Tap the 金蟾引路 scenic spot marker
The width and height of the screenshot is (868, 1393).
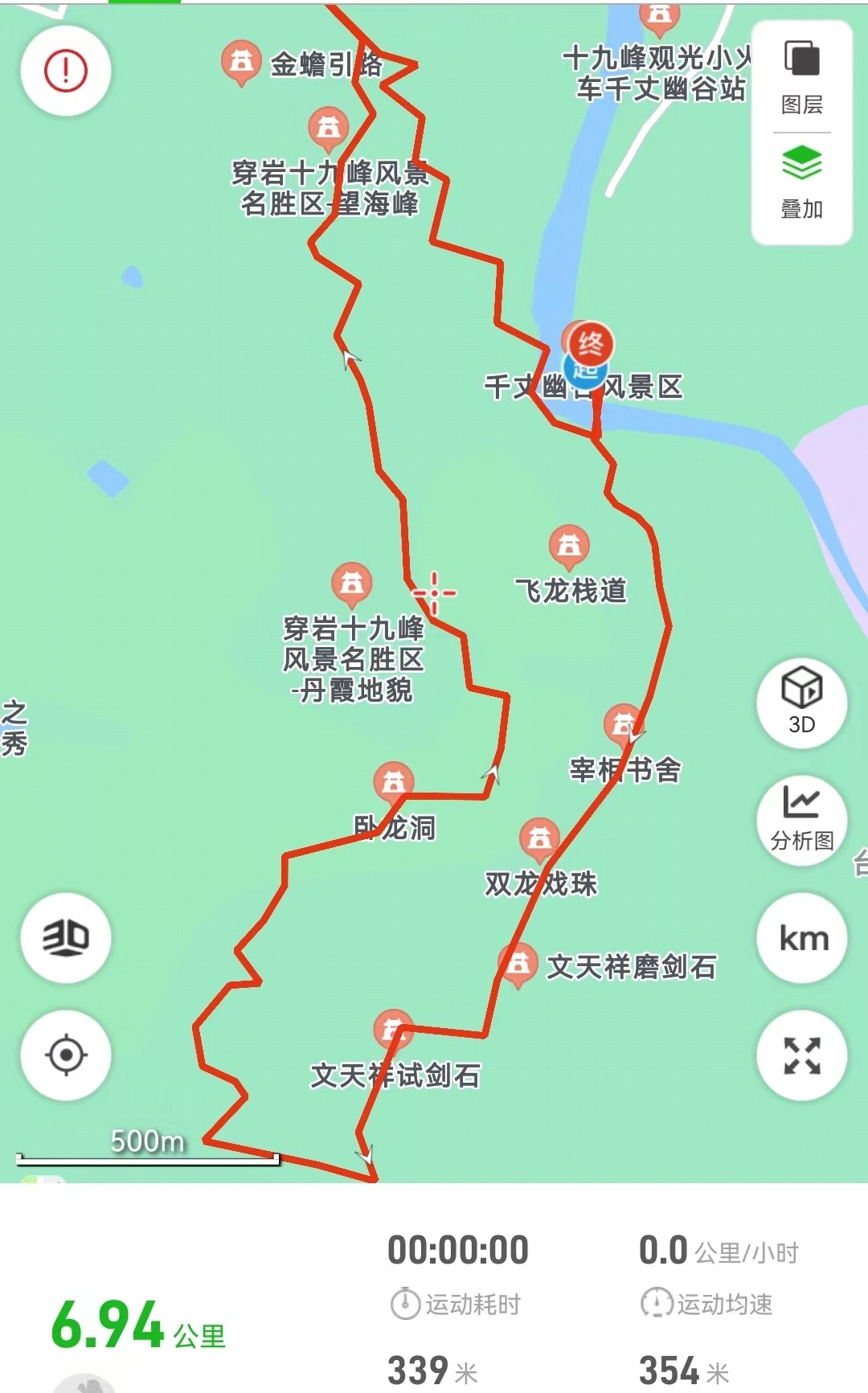tap(241, 61)
